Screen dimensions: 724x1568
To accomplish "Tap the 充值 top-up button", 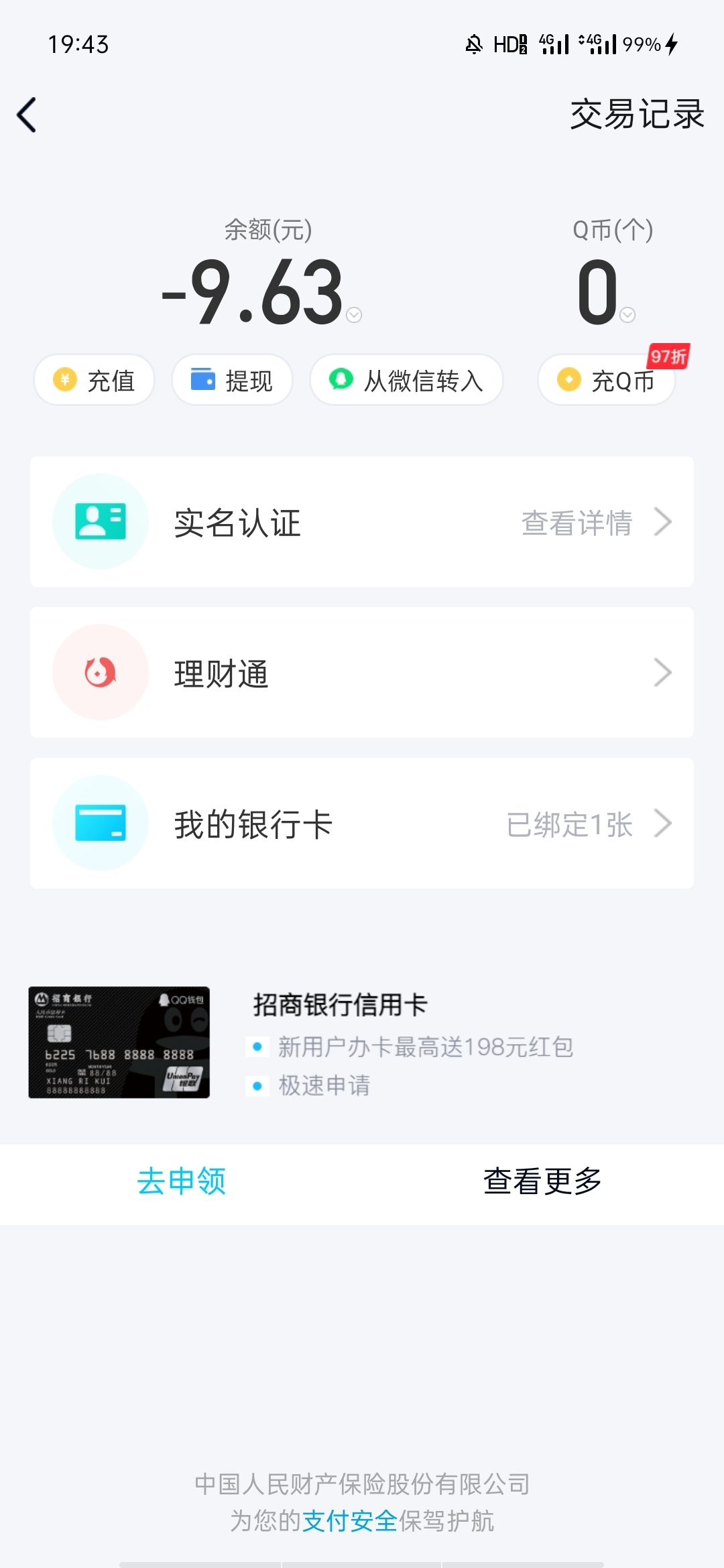I will tap(95, 380).
